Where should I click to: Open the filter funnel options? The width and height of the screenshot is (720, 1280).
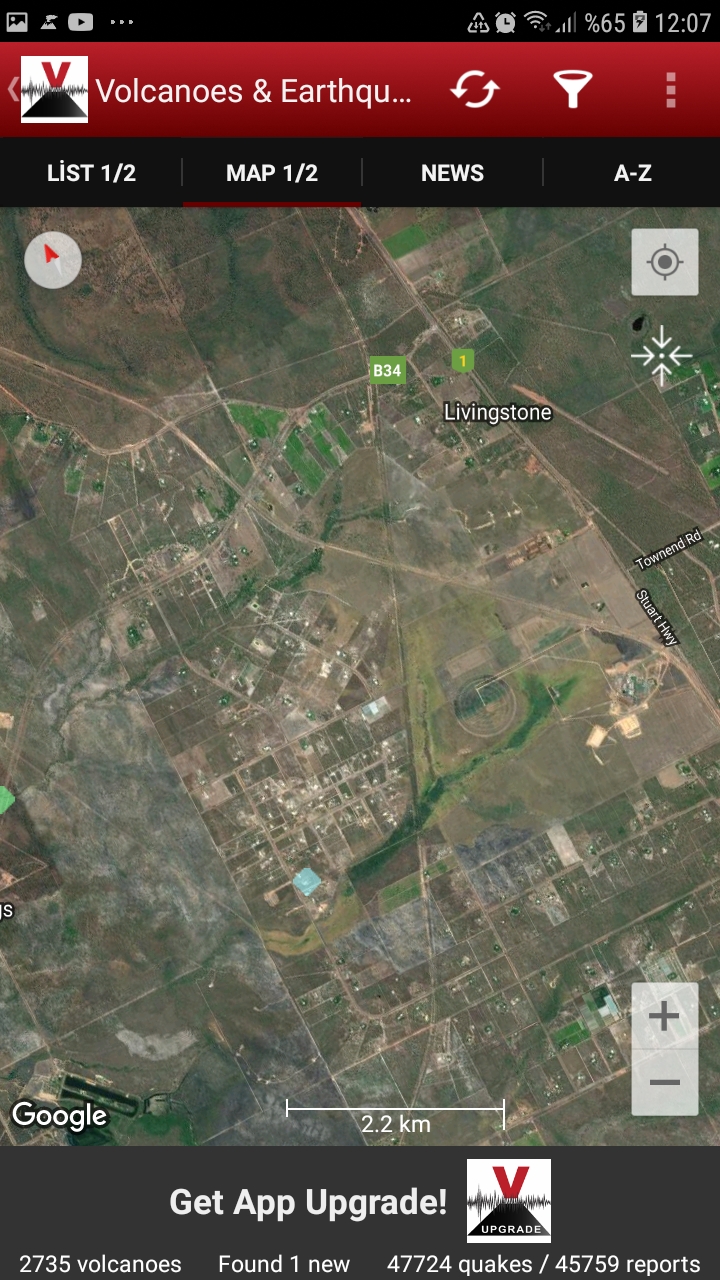tap(572, 90)
